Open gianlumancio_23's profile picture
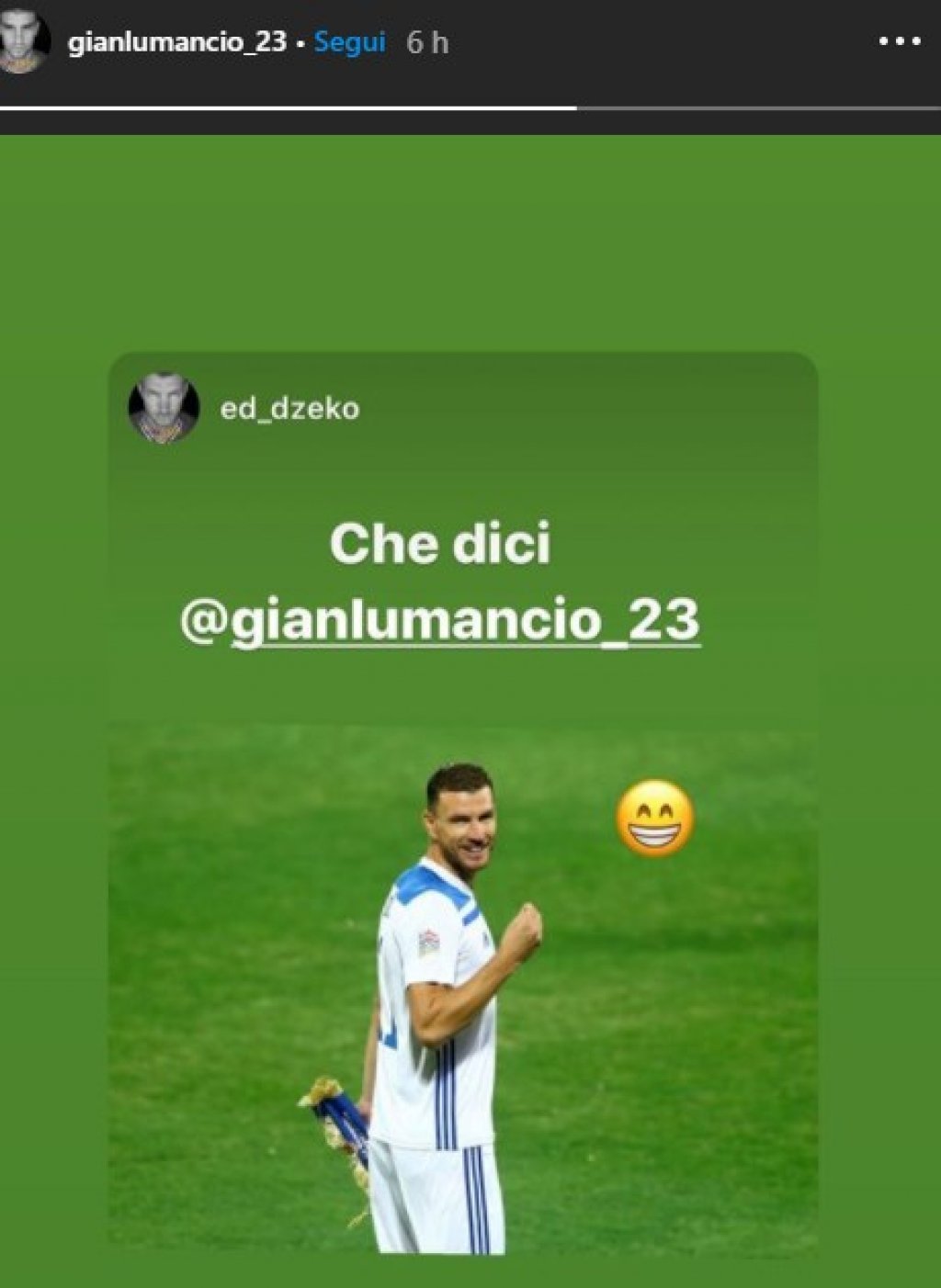941x1288 pixels. tap(24, 41)
